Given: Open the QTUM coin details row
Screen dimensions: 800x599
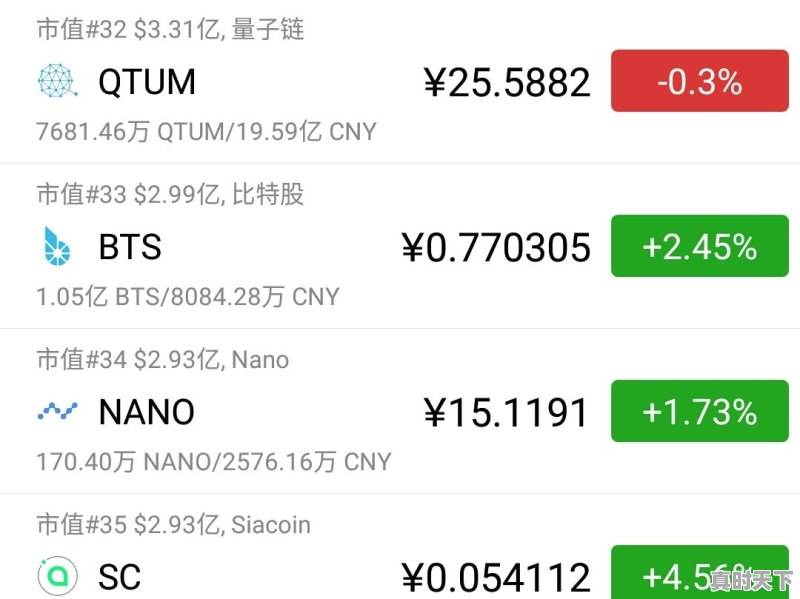Looking at the screenshot, I should click(300, 82).
